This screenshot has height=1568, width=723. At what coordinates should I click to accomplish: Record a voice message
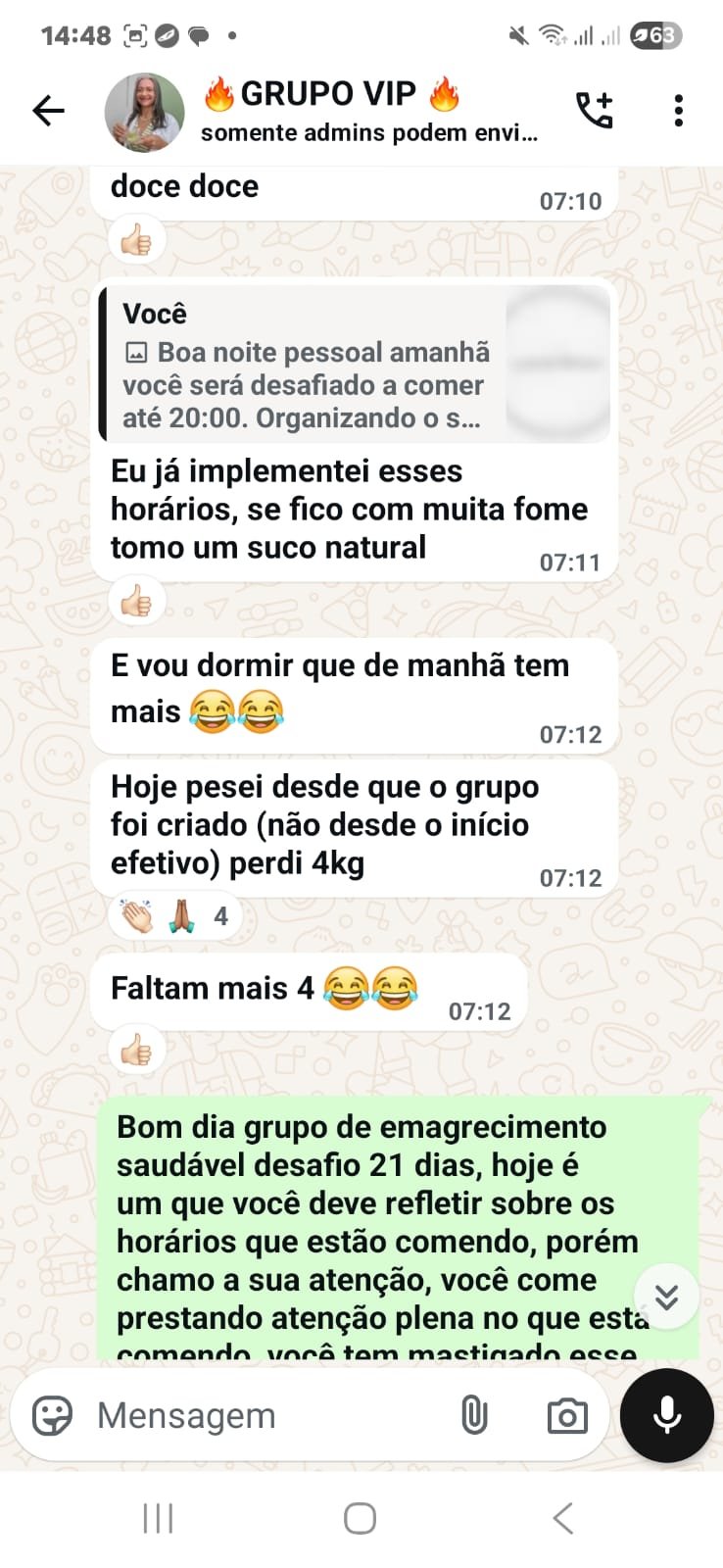(x=667, y=1416)
